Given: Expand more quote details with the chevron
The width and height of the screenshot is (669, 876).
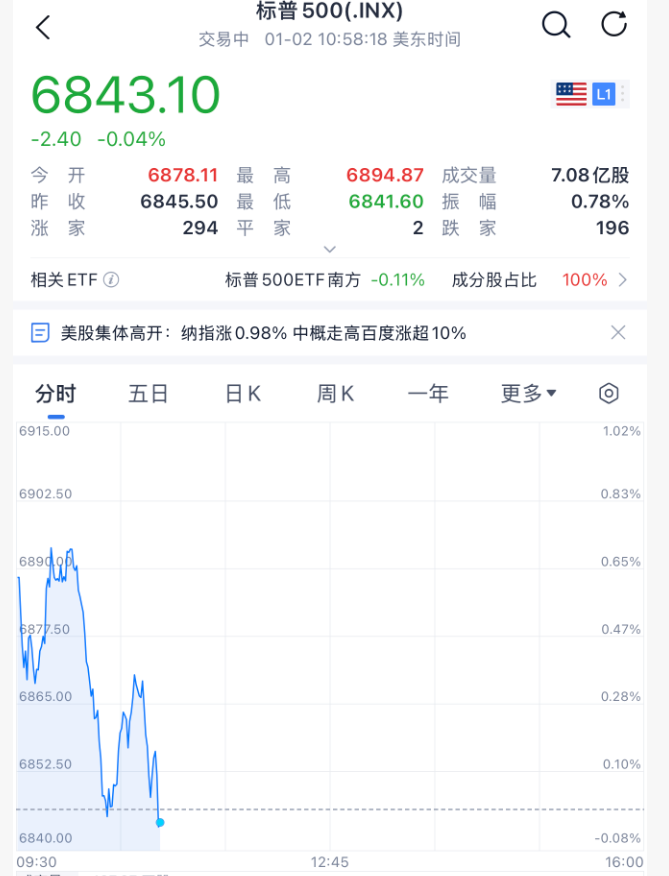Looking at the screenshot, I should coord(330,249).
